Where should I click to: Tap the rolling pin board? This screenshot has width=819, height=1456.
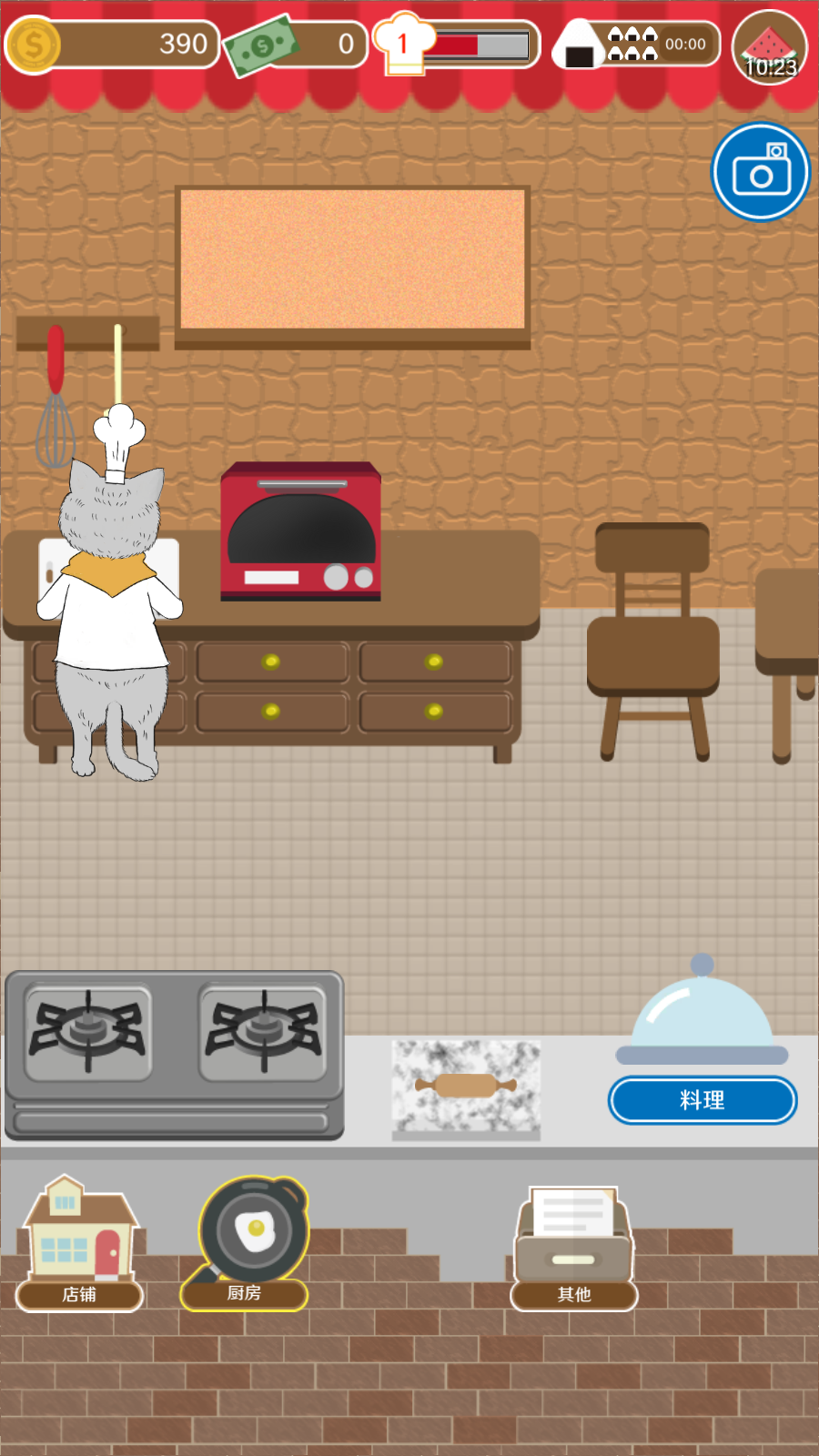466,1087
